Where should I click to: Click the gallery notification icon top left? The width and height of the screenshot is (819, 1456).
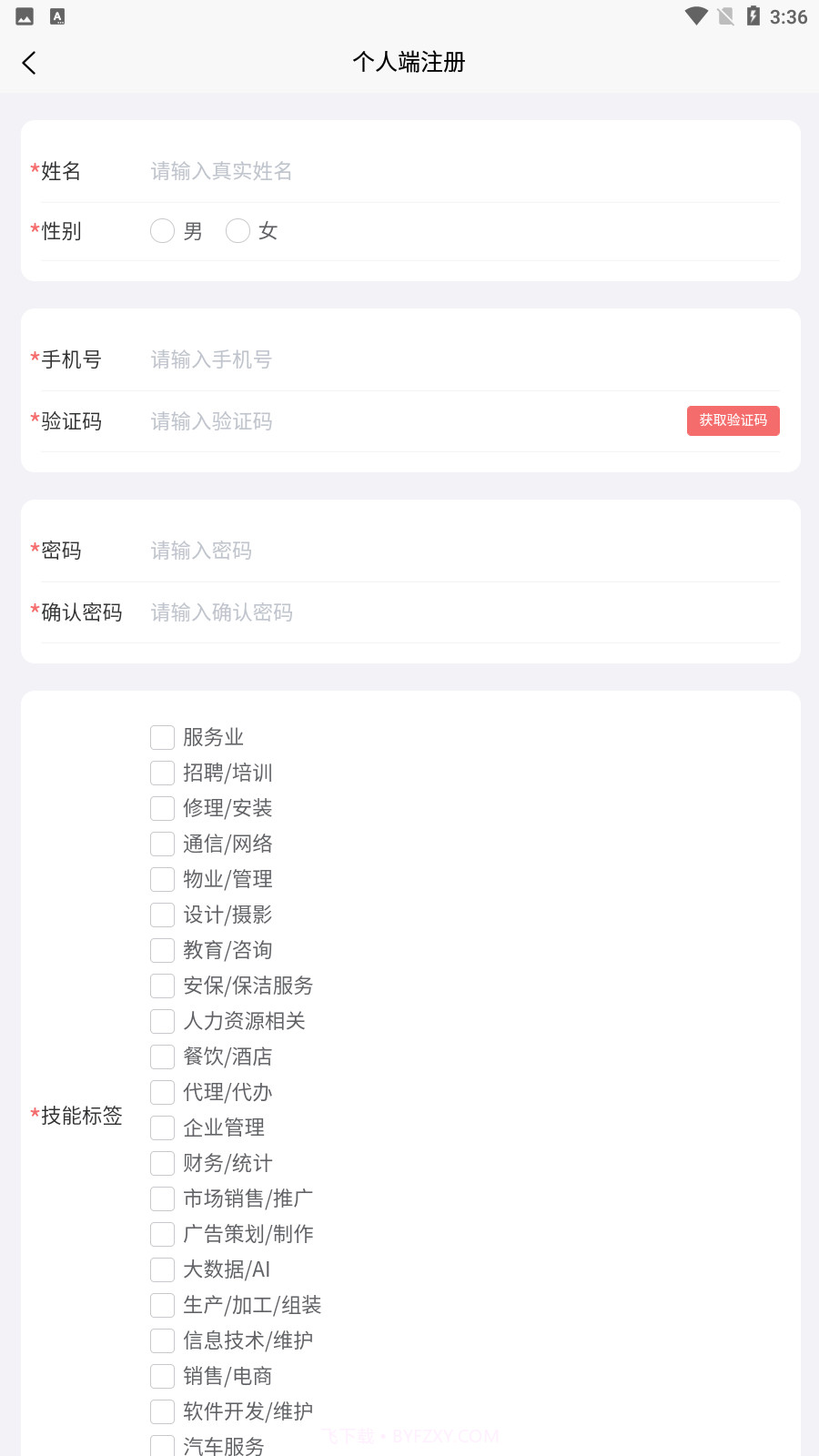[x=23, y=15]
